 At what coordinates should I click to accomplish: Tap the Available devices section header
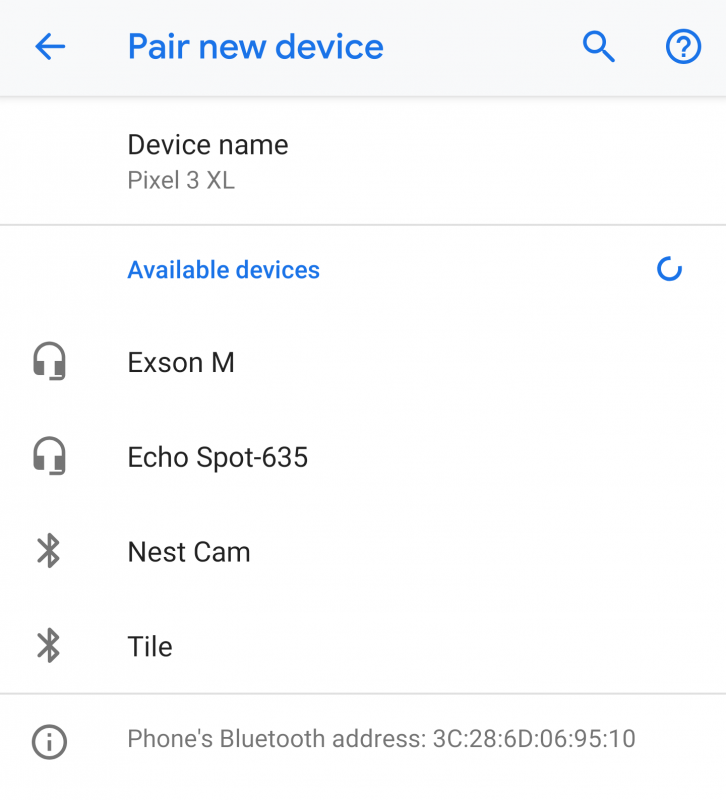223,269
